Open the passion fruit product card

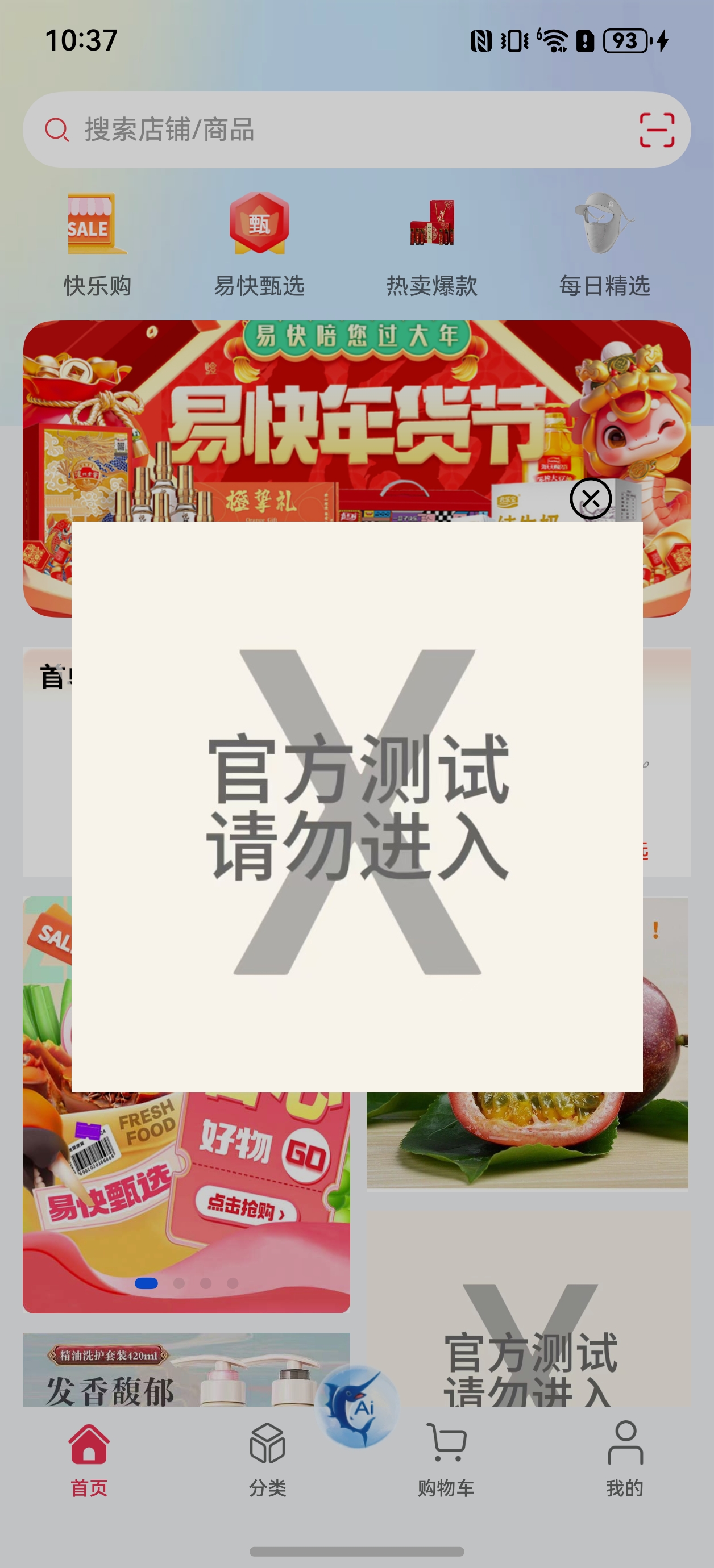pos(528,1139)
